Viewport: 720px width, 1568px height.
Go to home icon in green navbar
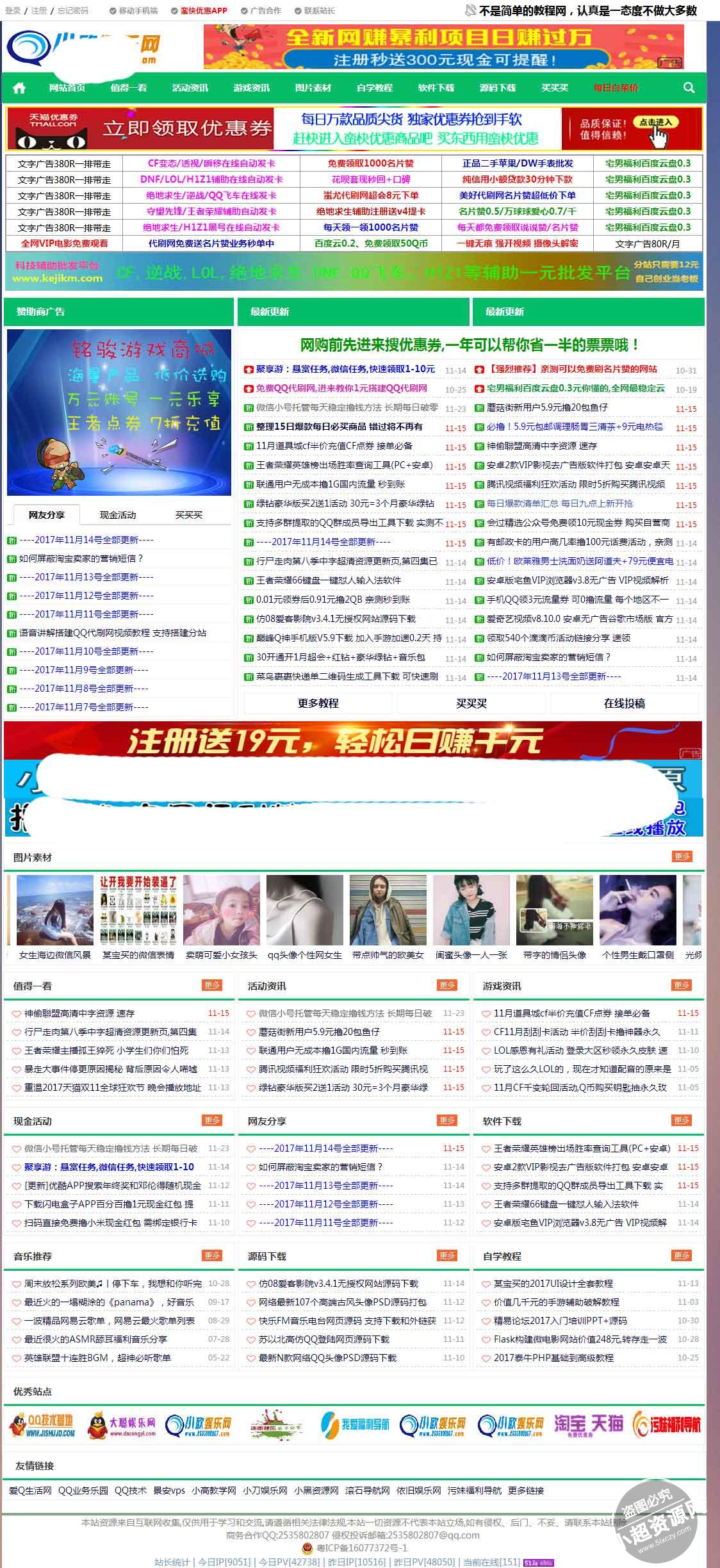[19, 88]
